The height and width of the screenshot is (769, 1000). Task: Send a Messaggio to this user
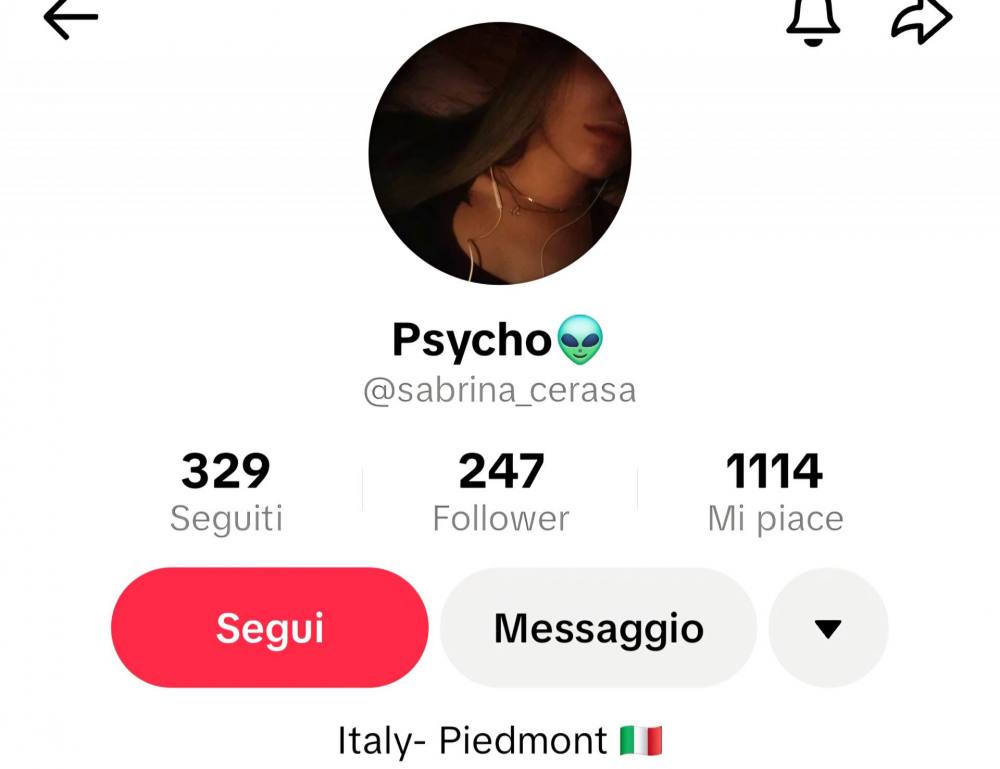coord(598,628)
